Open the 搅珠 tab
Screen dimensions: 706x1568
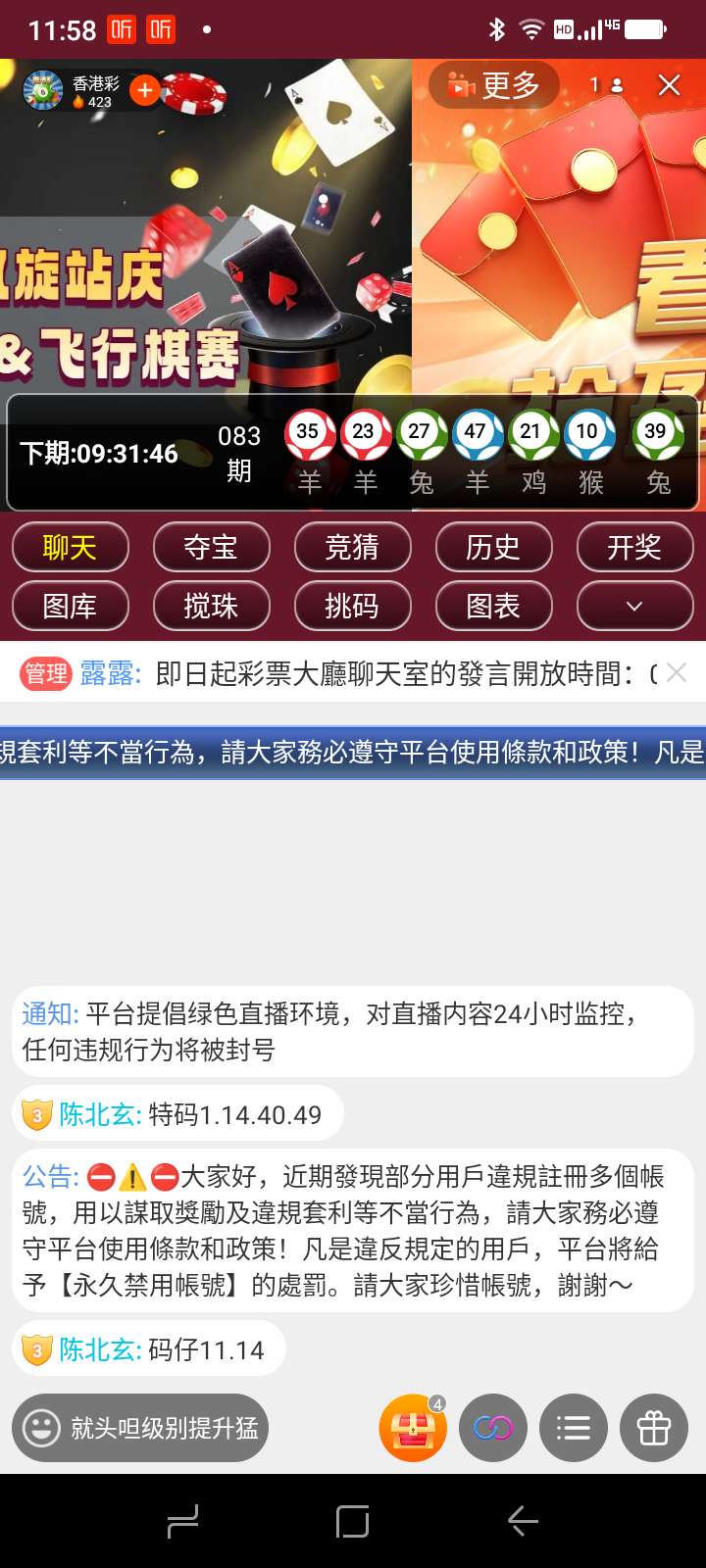212,607
